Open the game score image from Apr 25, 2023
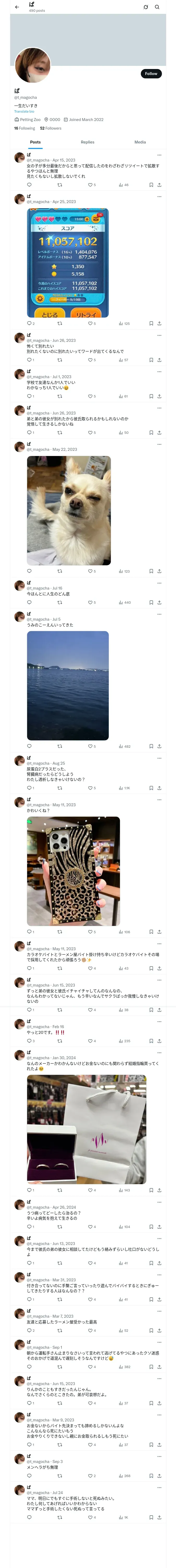The image size is (176, 1568). pyautogui.click(x=68, y=262)
